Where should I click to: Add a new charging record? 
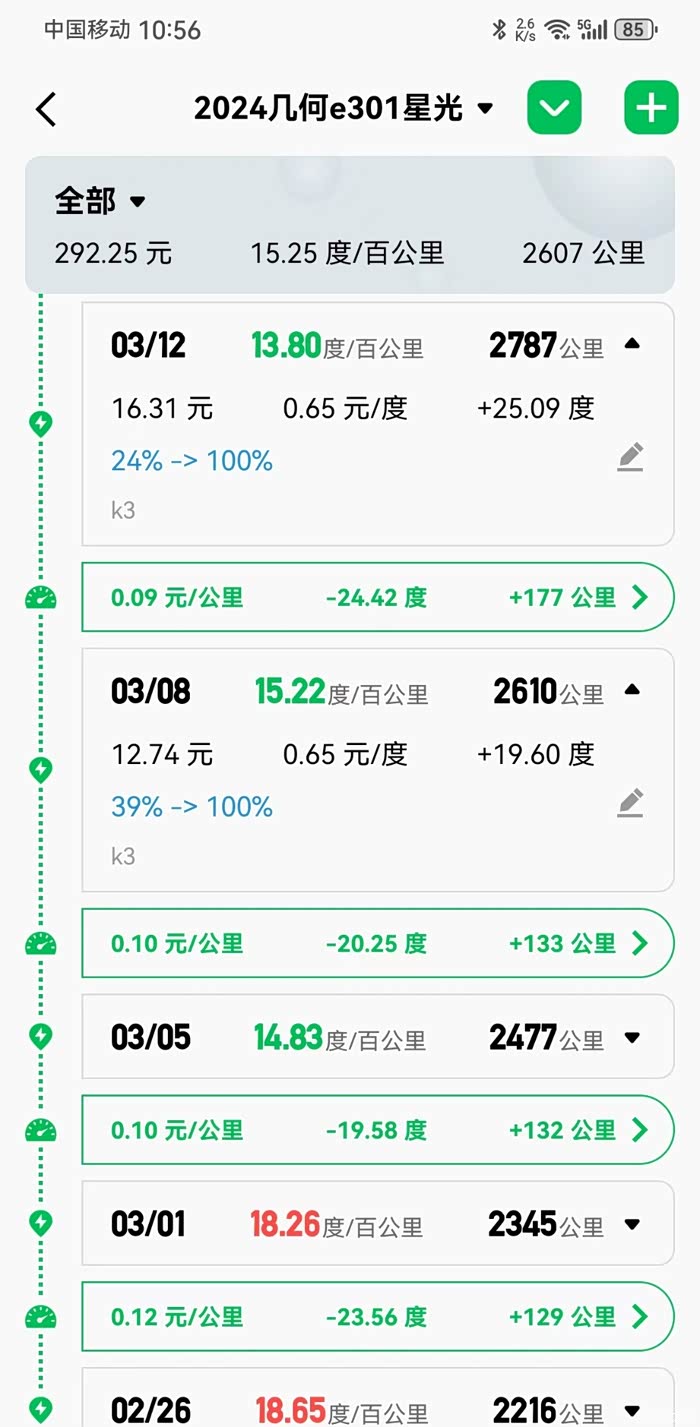pos(651,108)
